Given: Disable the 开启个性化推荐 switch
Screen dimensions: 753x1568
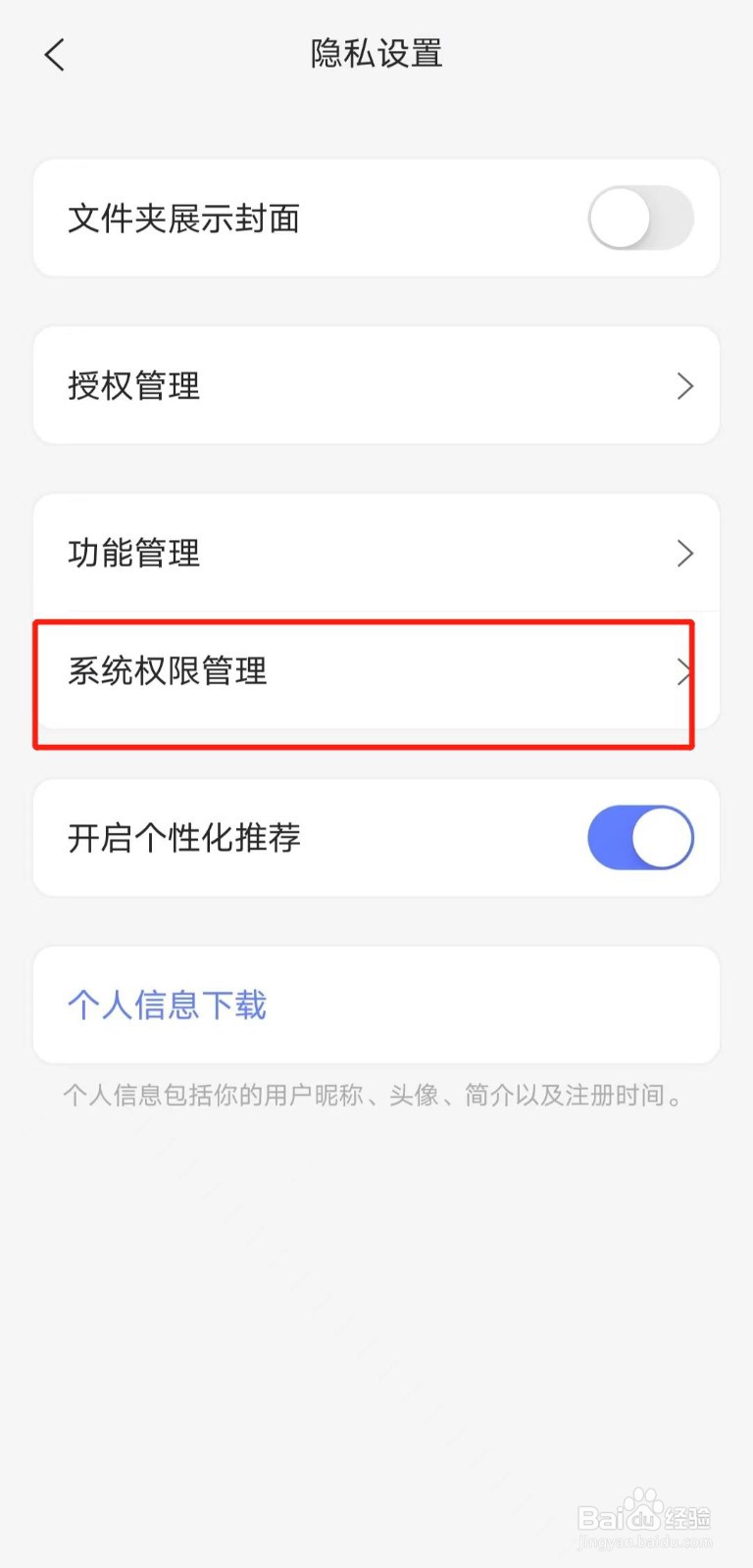Looking at the screenshot, I should [641, 838].
